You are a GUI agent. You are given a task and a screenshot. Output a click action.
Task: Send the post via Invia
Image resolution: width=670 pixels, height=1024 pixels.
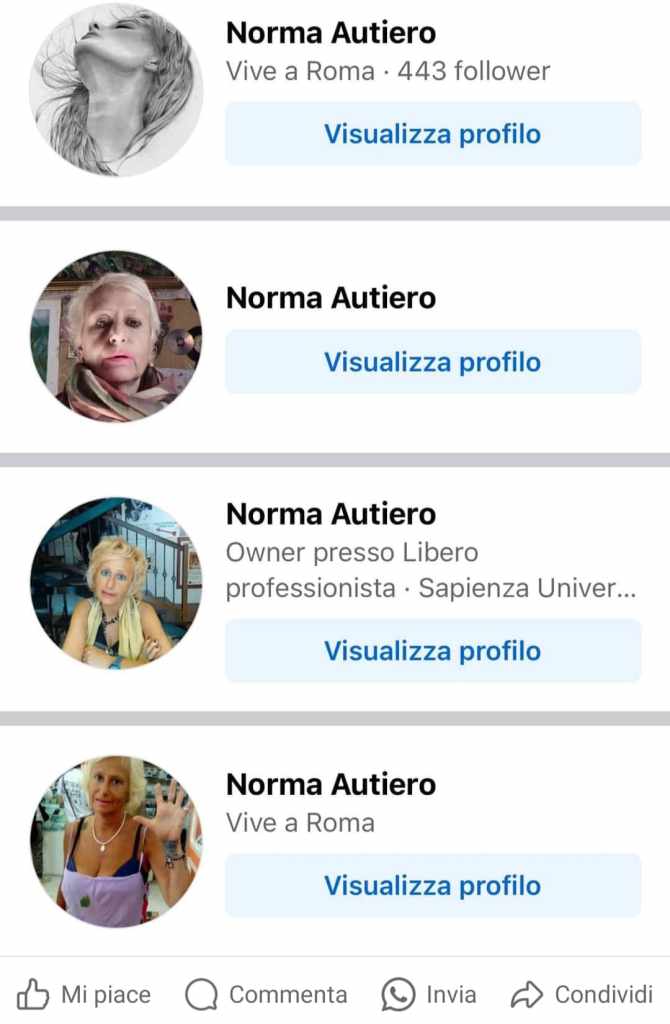point(429,994)
